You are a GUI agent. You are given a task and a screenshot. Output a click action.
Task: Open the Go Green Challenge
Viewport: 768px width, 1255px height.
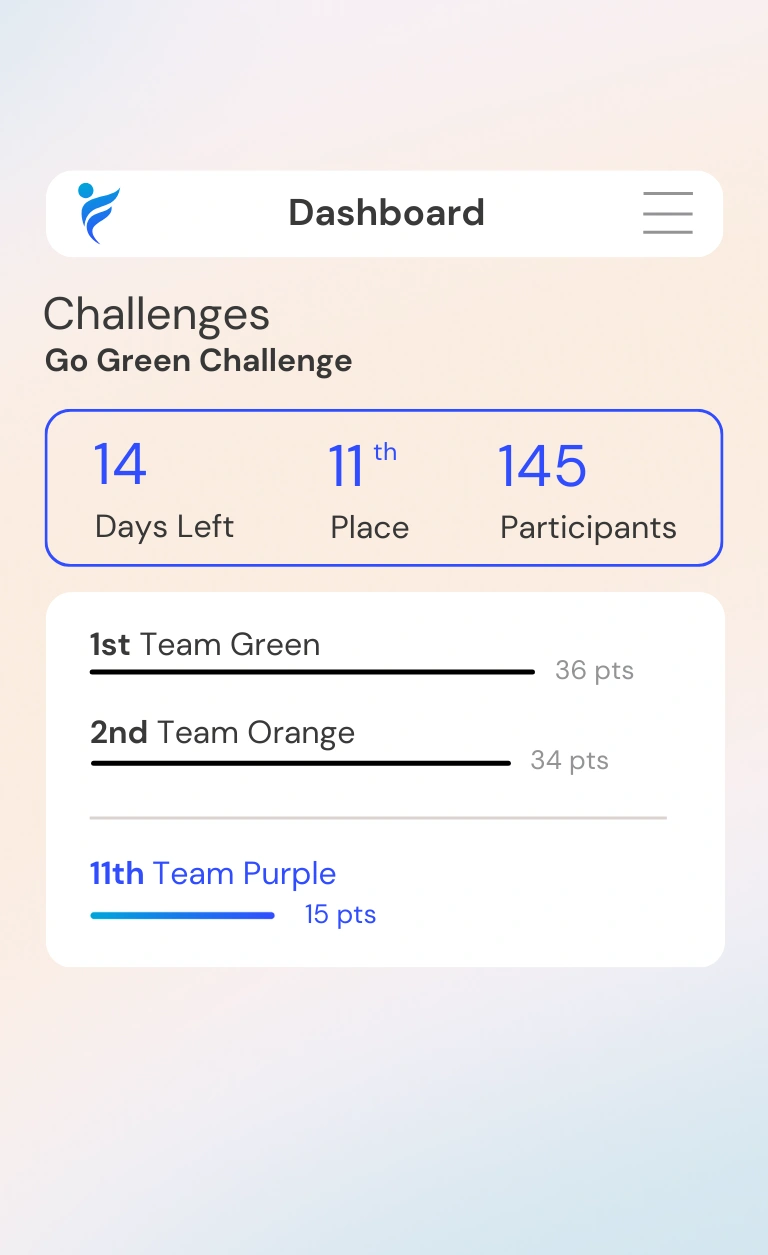pyautogui.click(x=197, y=361)
